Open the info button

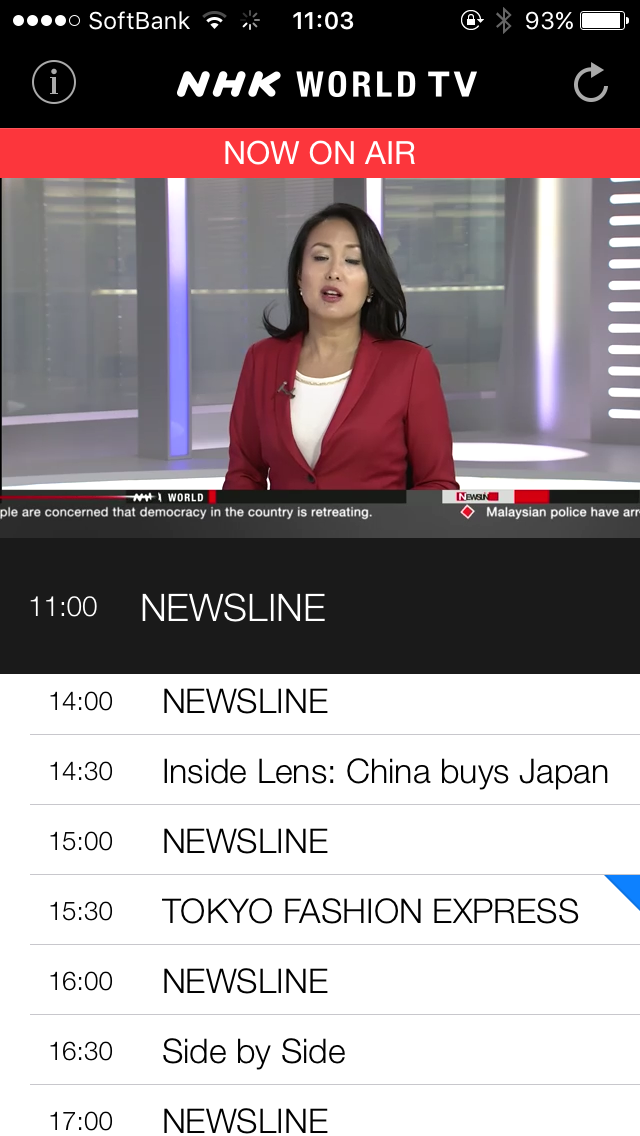[x=54, y=82]
